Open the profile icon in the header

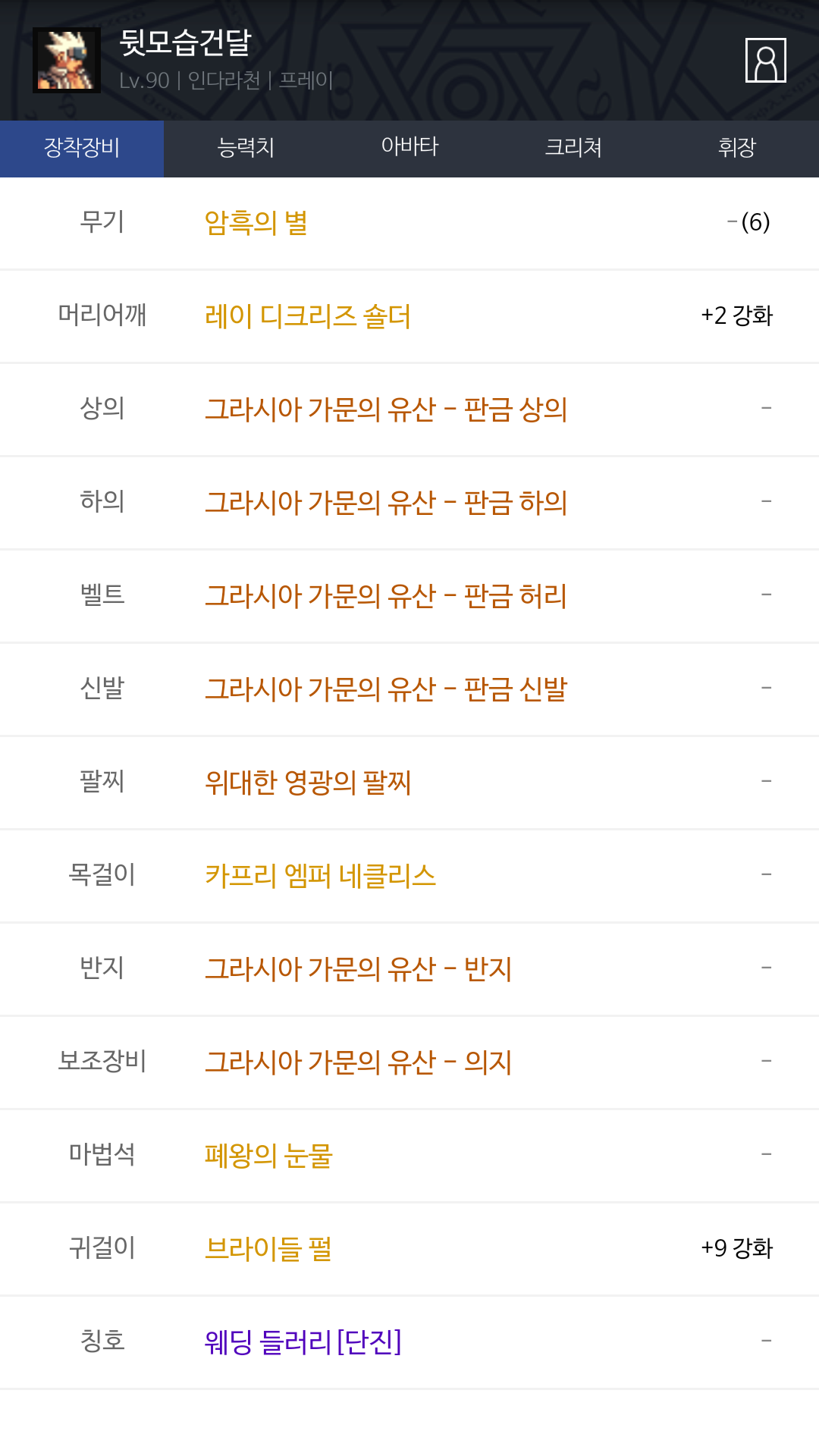coord(765,60)
